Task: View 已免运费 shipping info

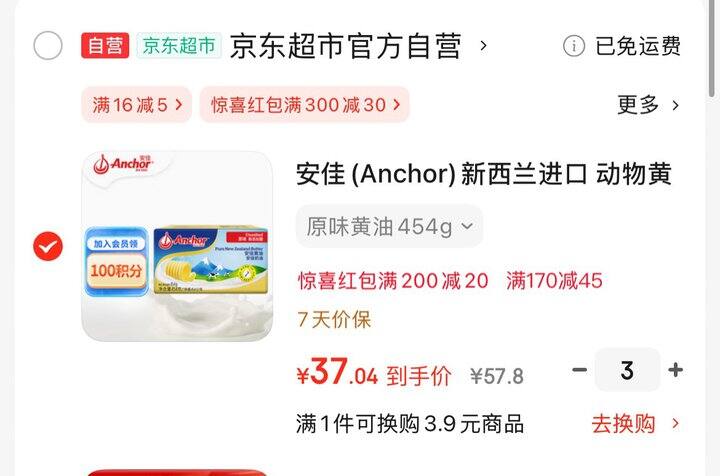Action: click(623, 46)
